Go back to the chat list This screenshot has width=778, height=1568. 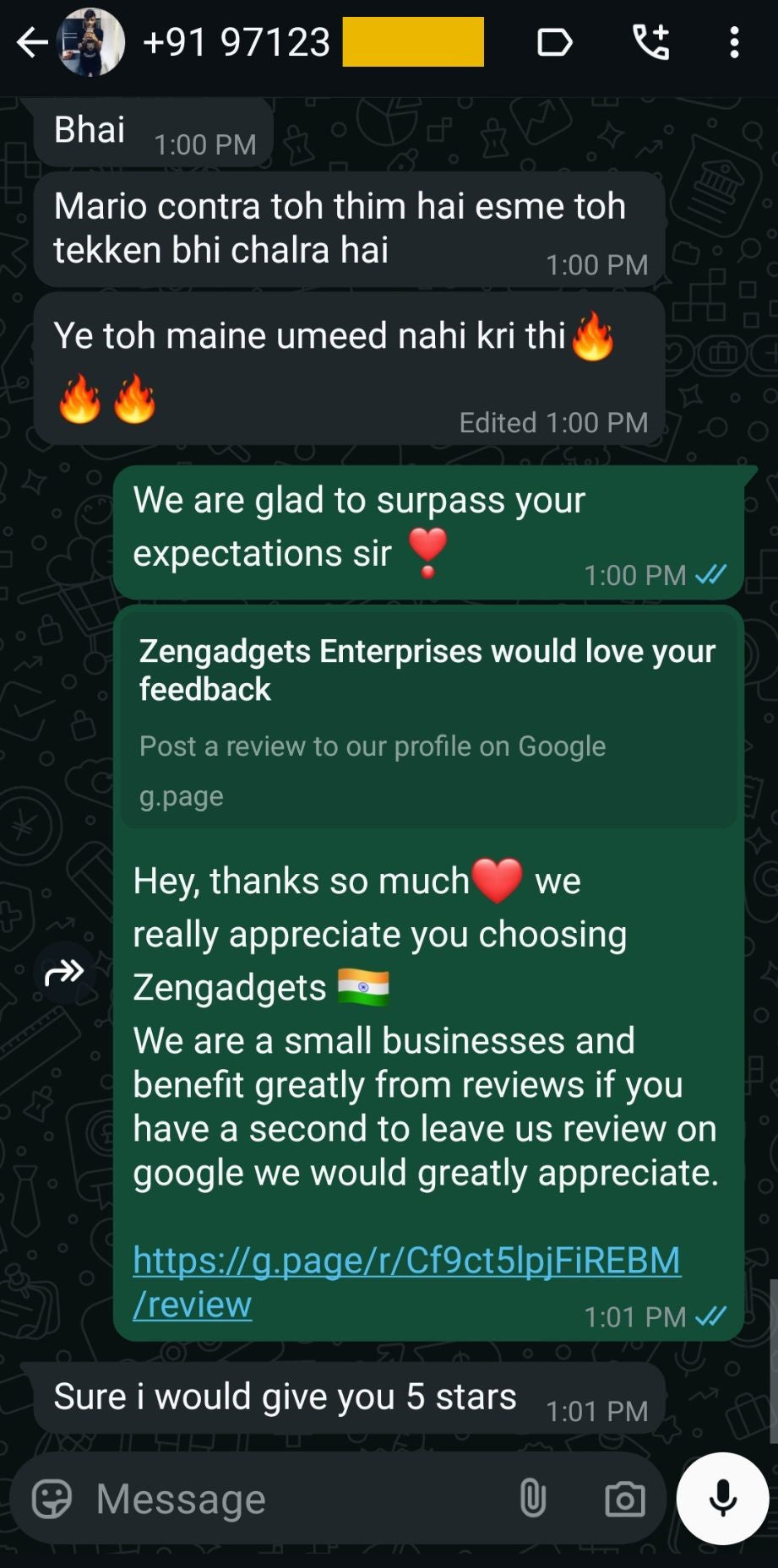31,42
